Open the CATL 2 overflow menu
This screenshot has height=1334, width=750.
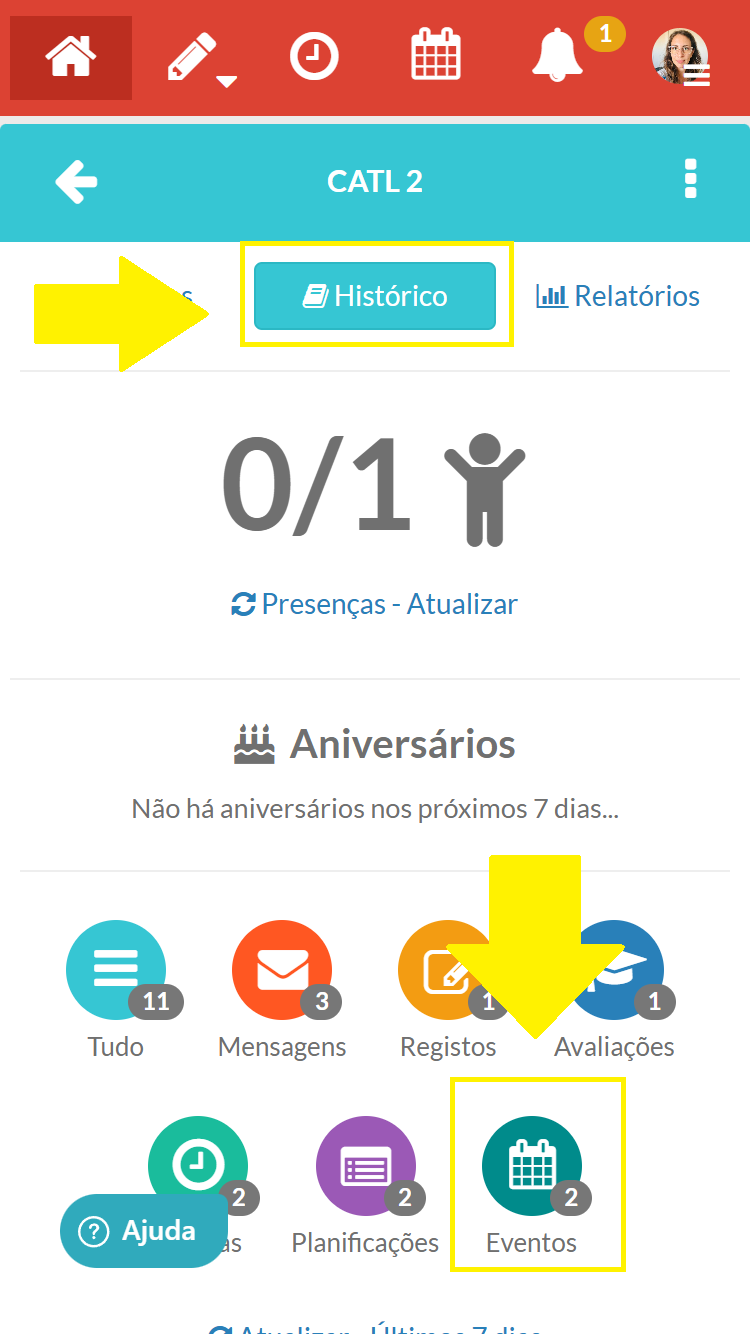pos(690,180)
